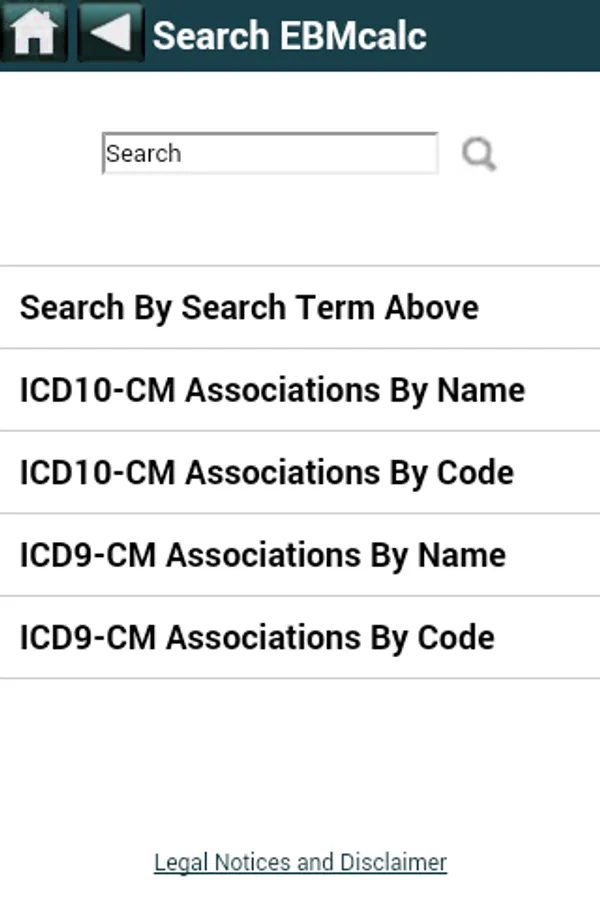The width and height of the screenshot is (600, 900).
Task: Open ICD10-CM Associations By Name
Action: pos(300,390)
